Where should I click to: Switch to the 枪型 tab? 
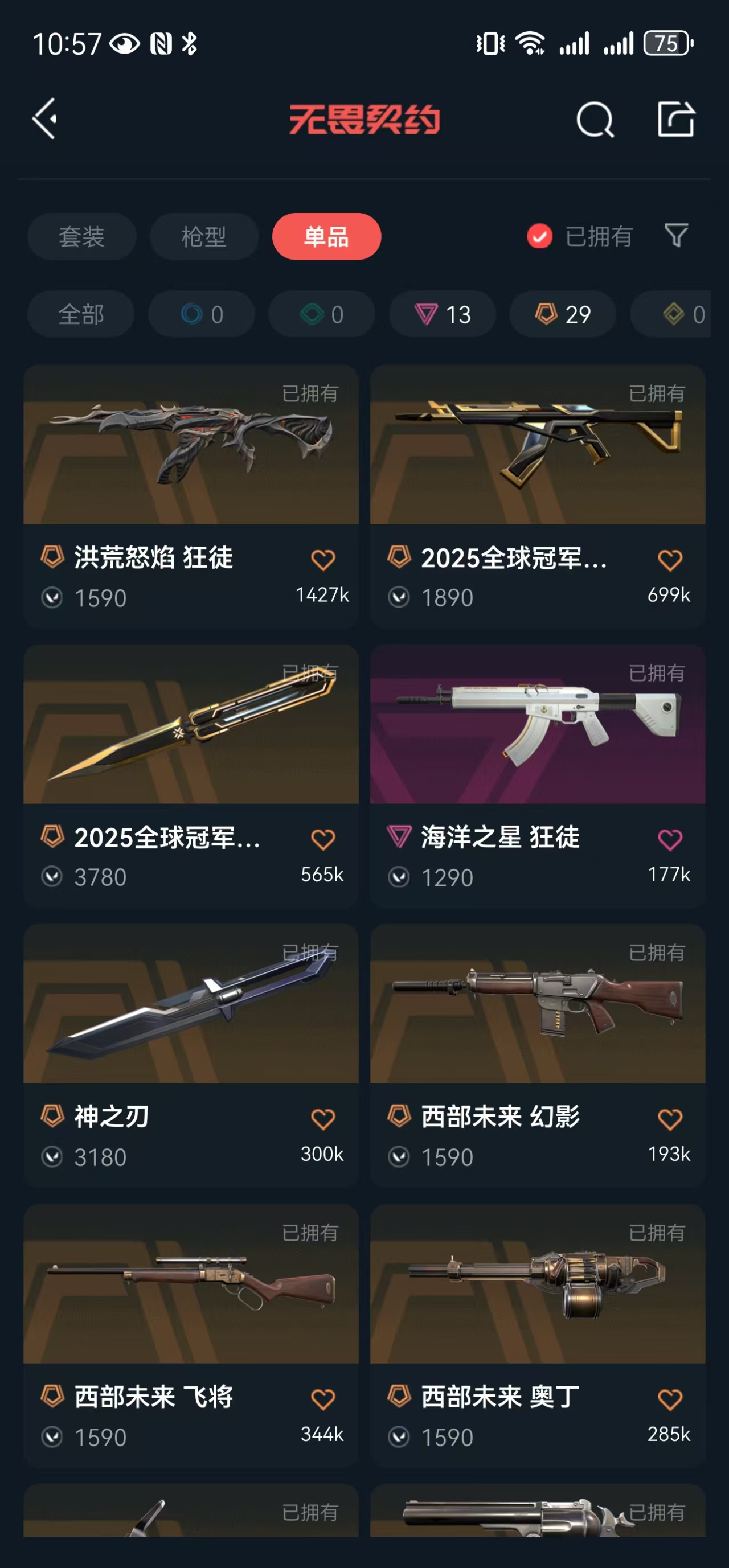click(204, 236)
